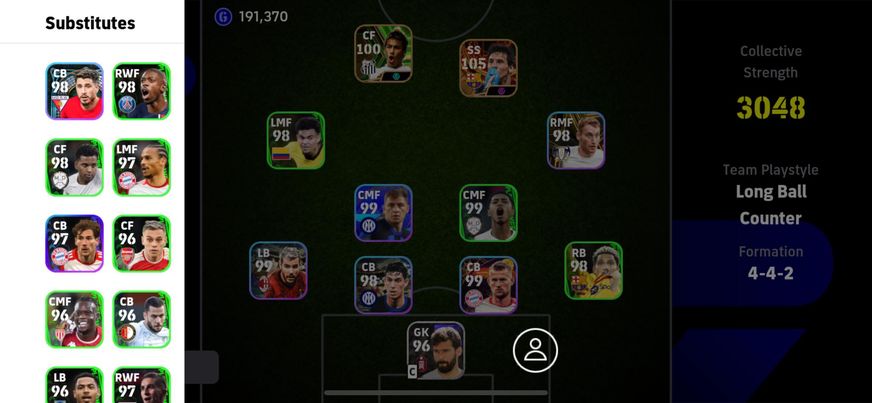
Task: Select the CF 100 striker card
Action: point(383,54)
